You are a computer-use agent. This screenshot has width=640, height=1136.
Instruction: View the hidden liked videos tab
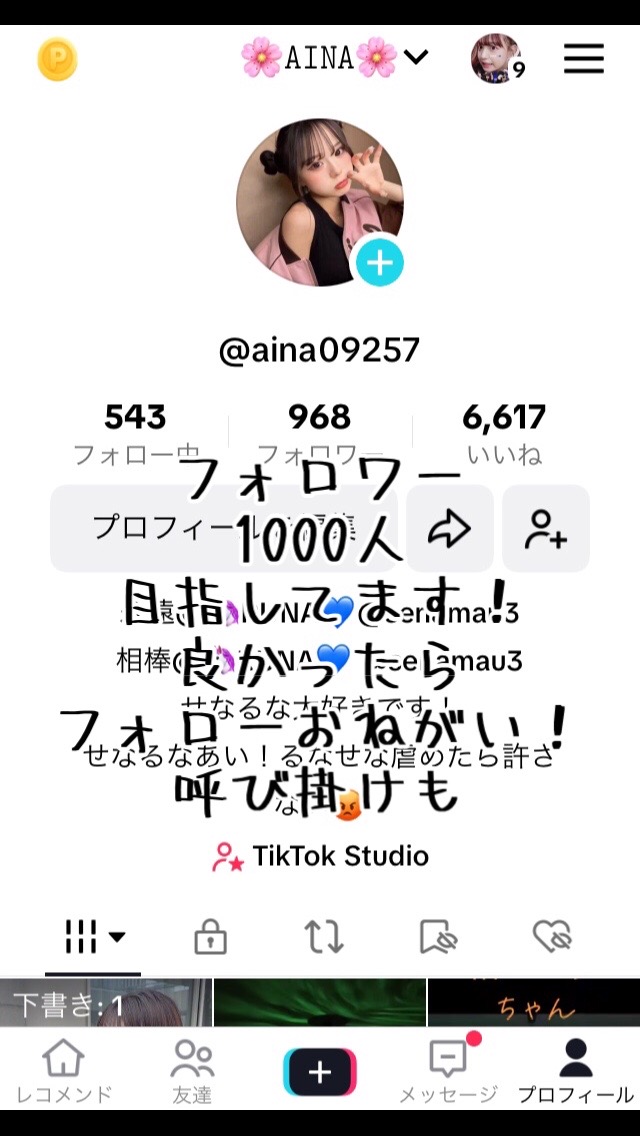(551, 937)
